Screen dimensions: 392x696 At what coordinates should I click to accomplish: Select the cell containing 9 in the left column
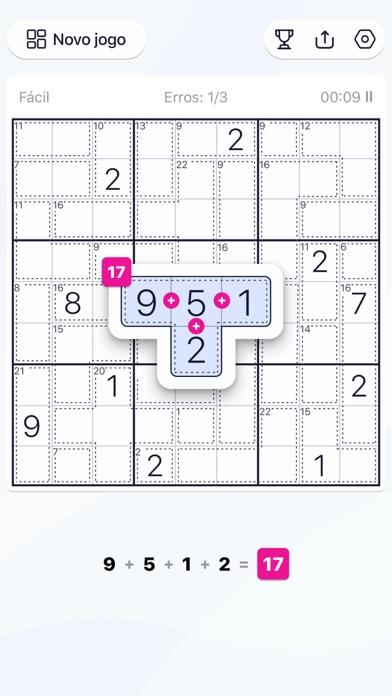click(32, 426)
